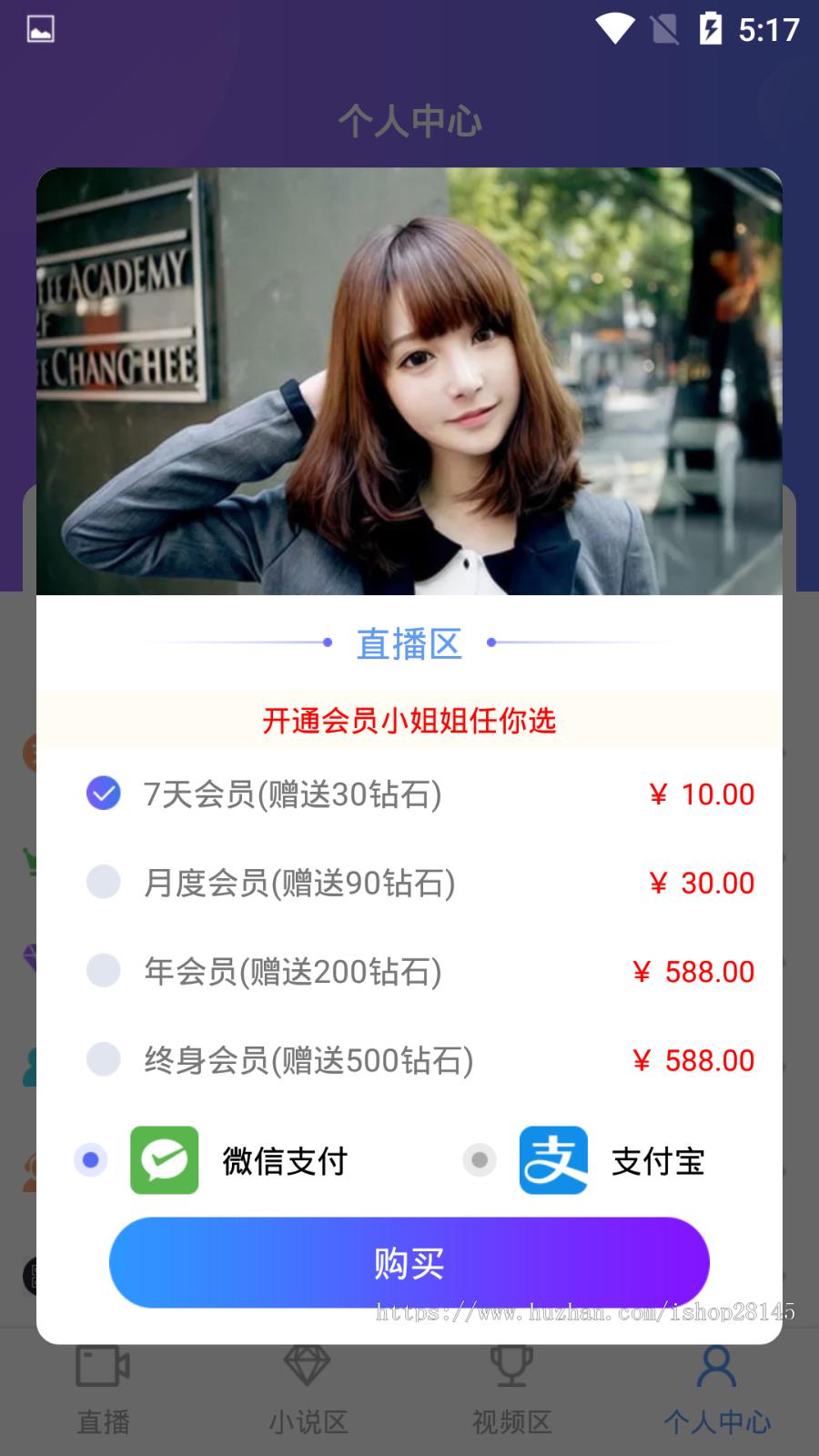Select the 终身会员 lifetime membership
Image resolution: width=819 pixels, height=1456 pixels.
pos(104,1059)
